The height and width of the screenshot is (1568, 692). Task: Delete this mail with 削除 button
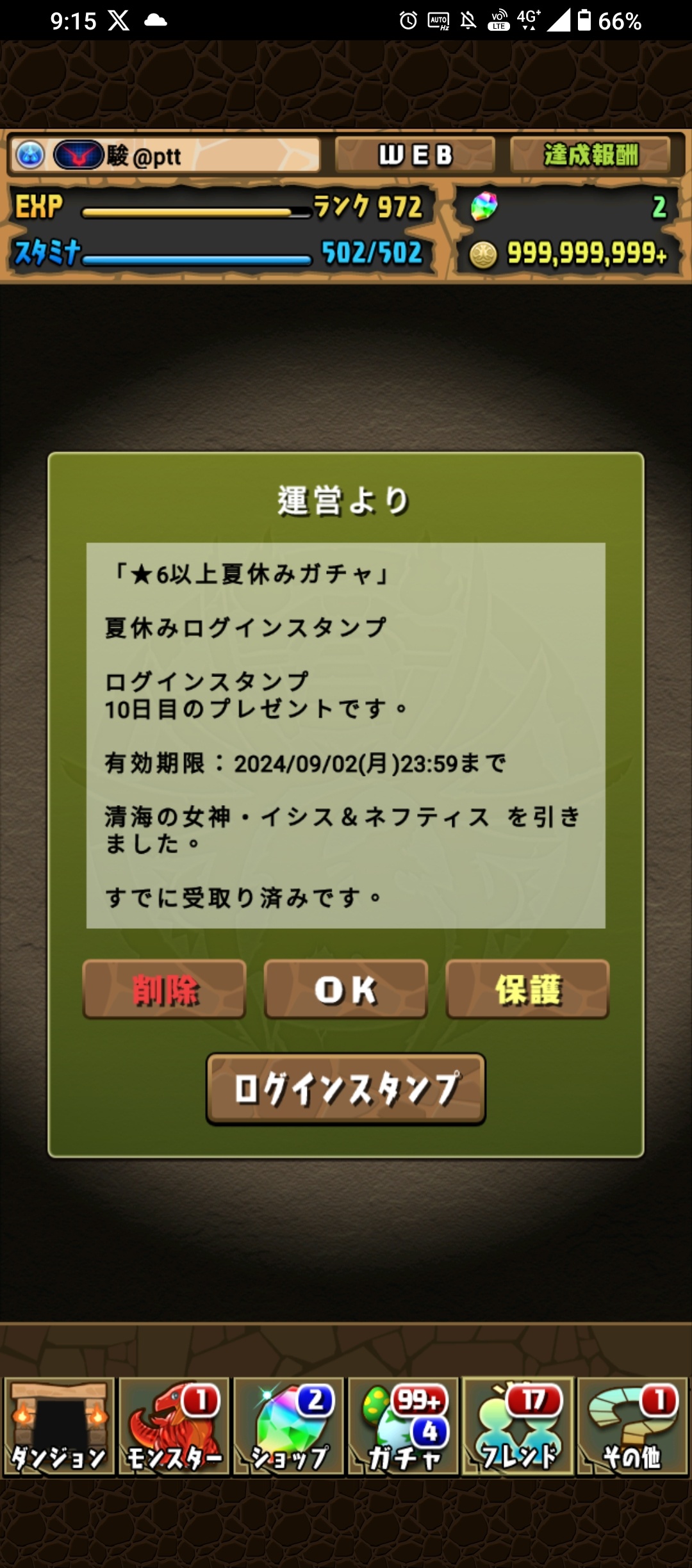coord(164,989)
